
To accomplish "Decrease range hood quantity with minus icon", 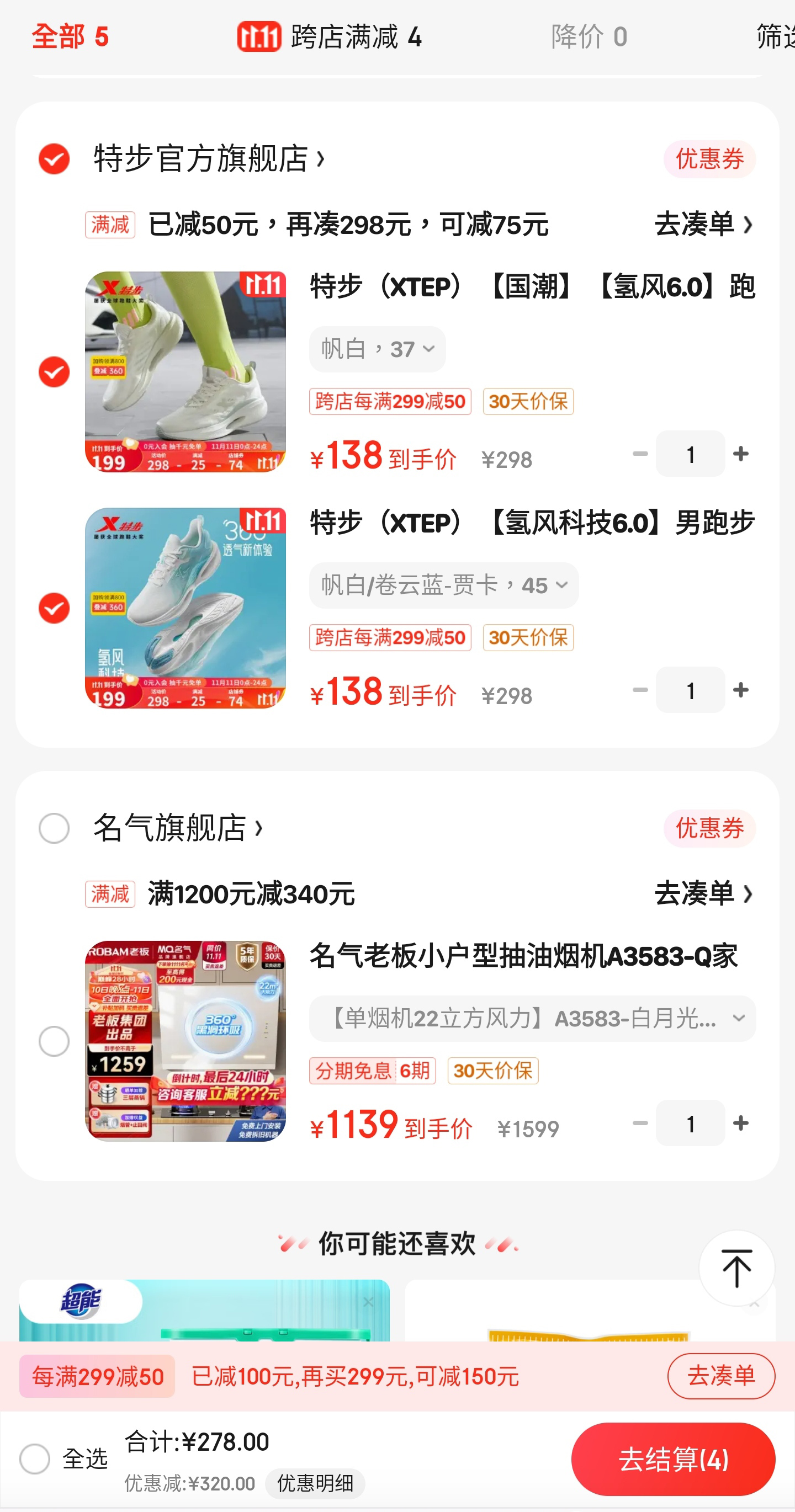I will click(640, 1123).
